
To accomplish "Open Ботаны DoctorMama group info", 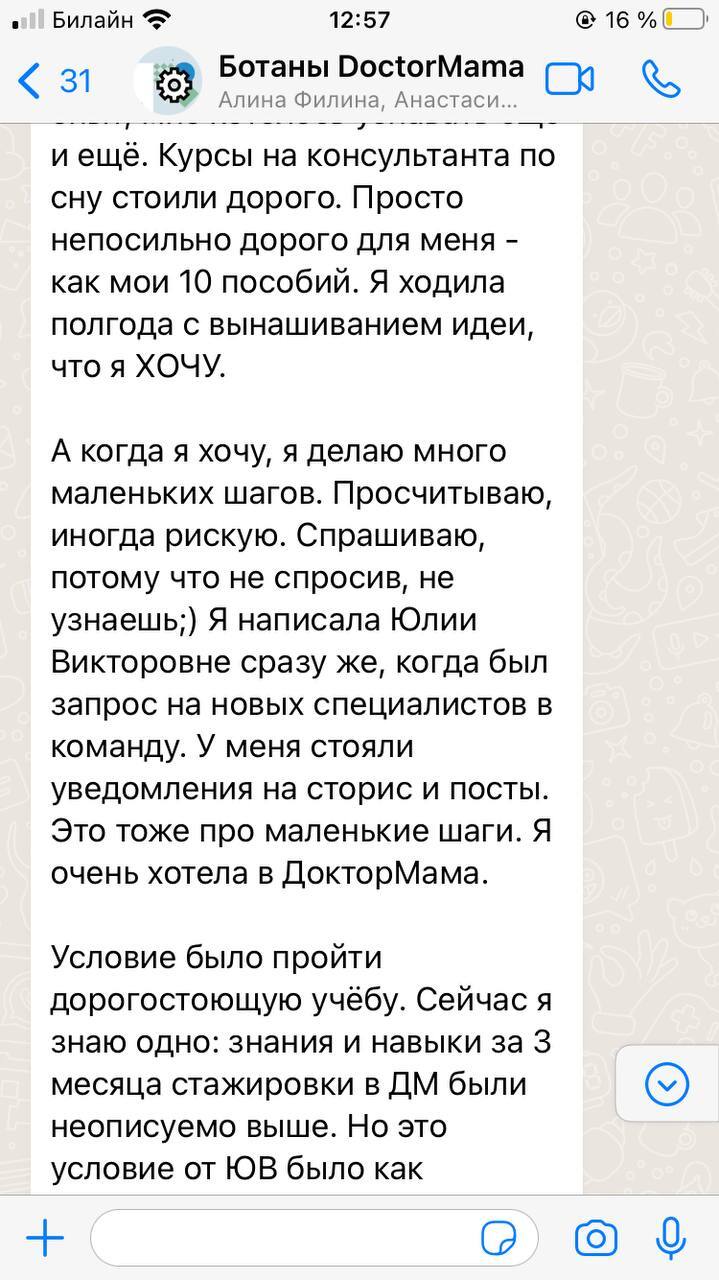I will point(370,80).
